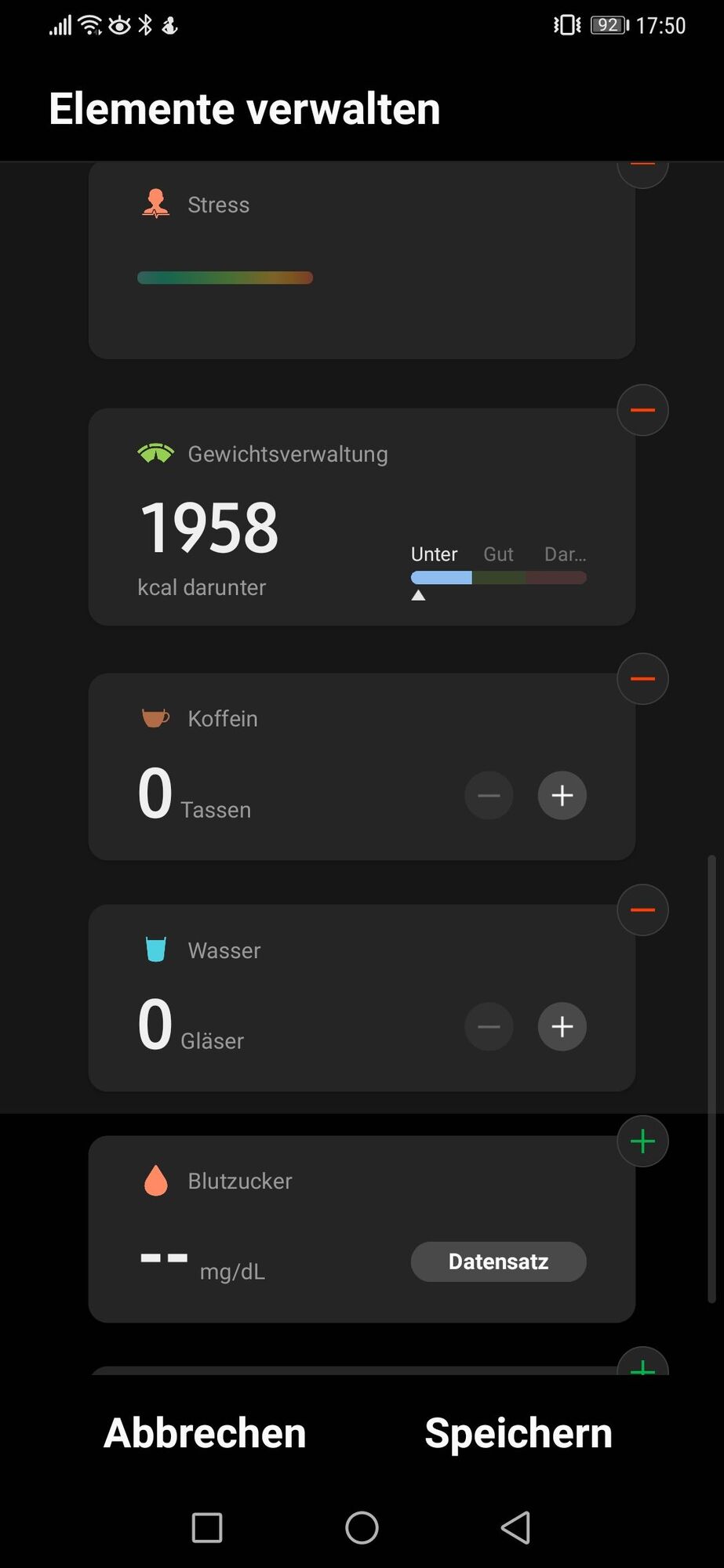
Task: Decrease Wasser Gläser count
Action: pos(489,1026)
